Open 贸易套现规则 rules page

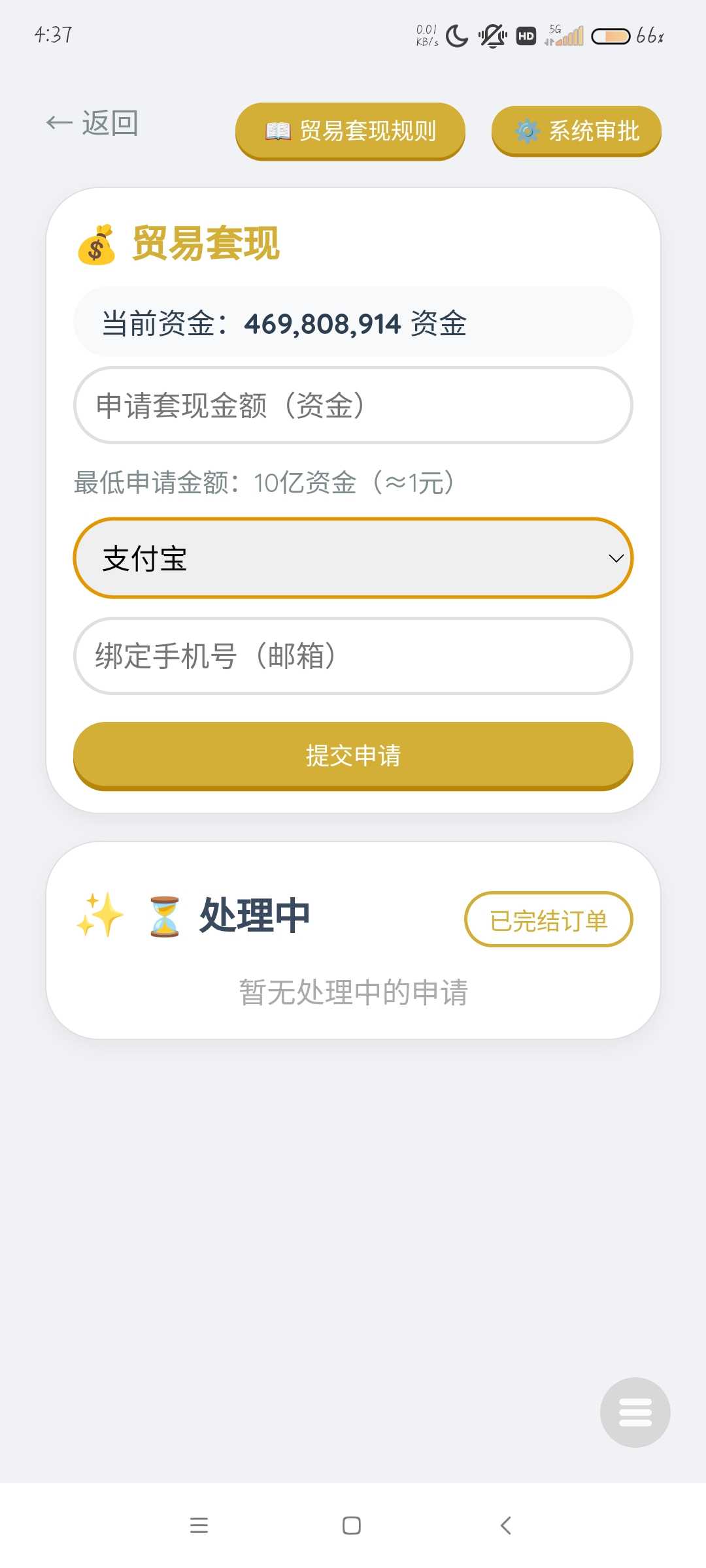coord(350,131)
